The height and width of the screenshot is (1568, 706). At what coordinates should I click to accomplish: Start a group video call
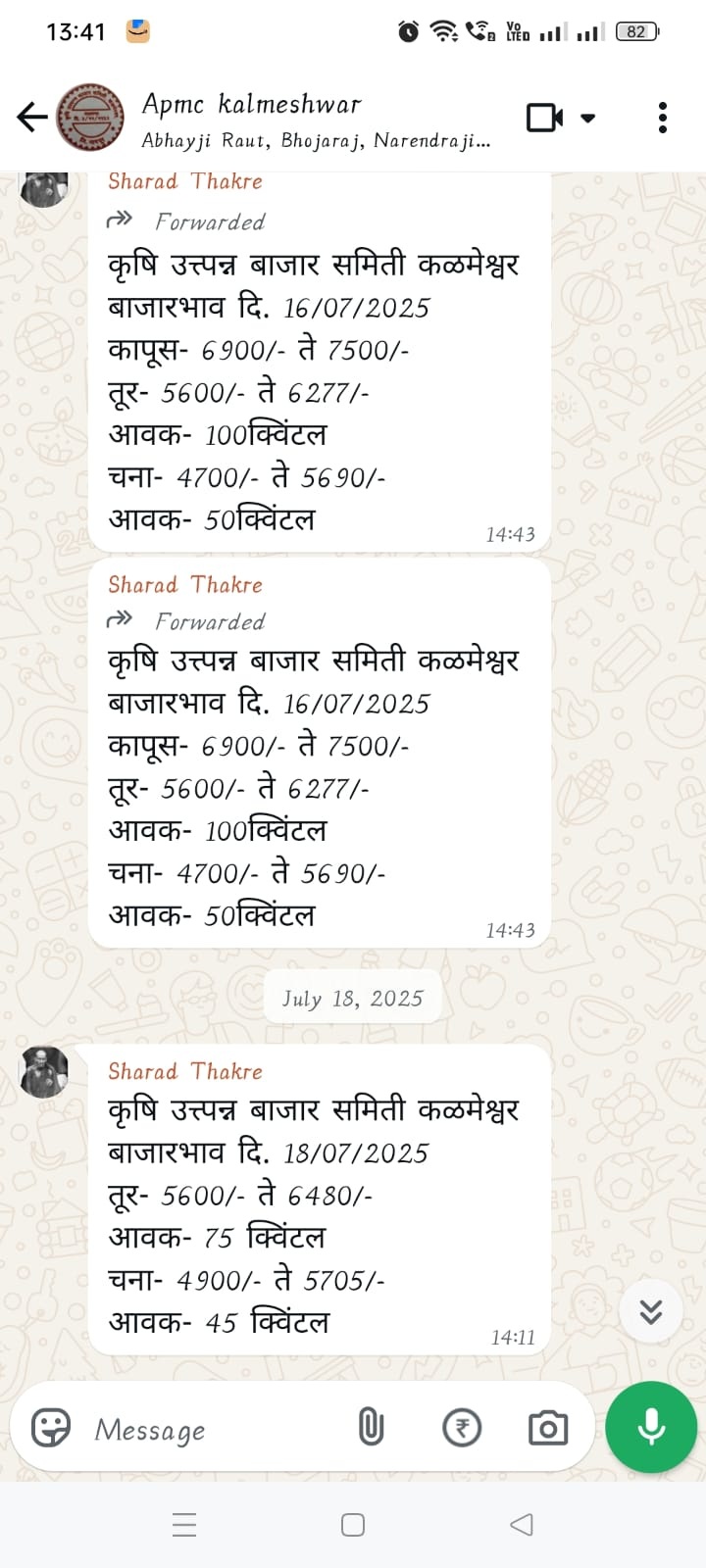545,118
